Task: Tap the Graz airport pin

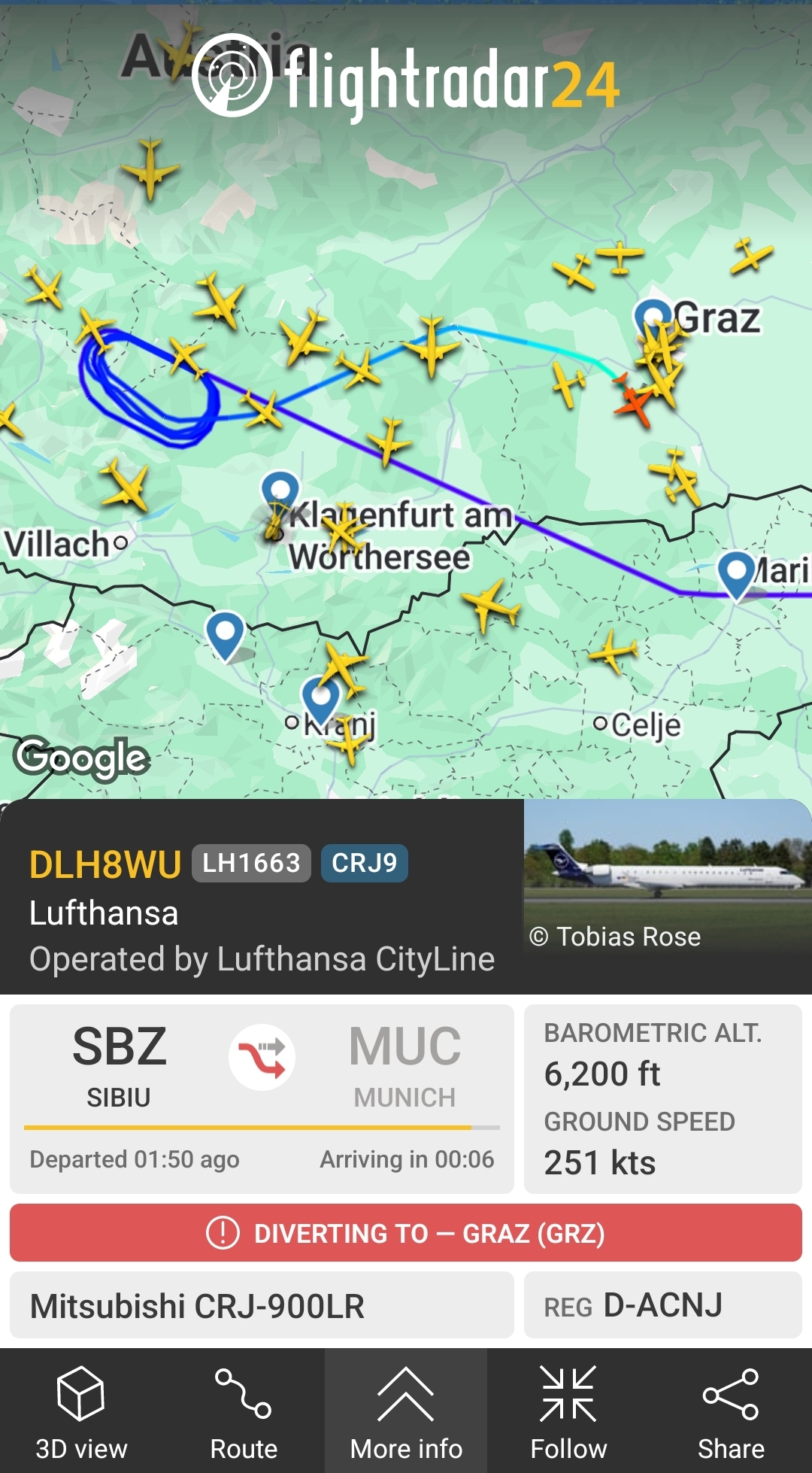Action: (x=652, y=317)
